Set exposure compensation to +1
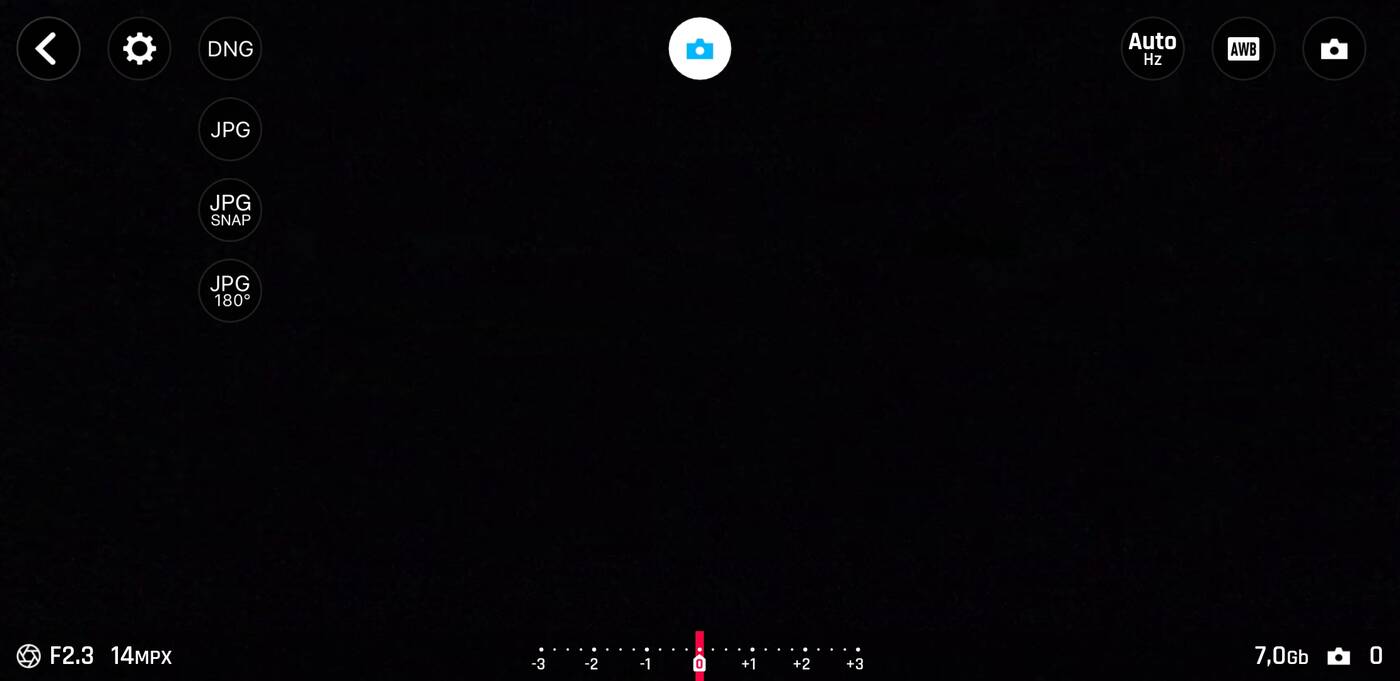 point(751,656)
